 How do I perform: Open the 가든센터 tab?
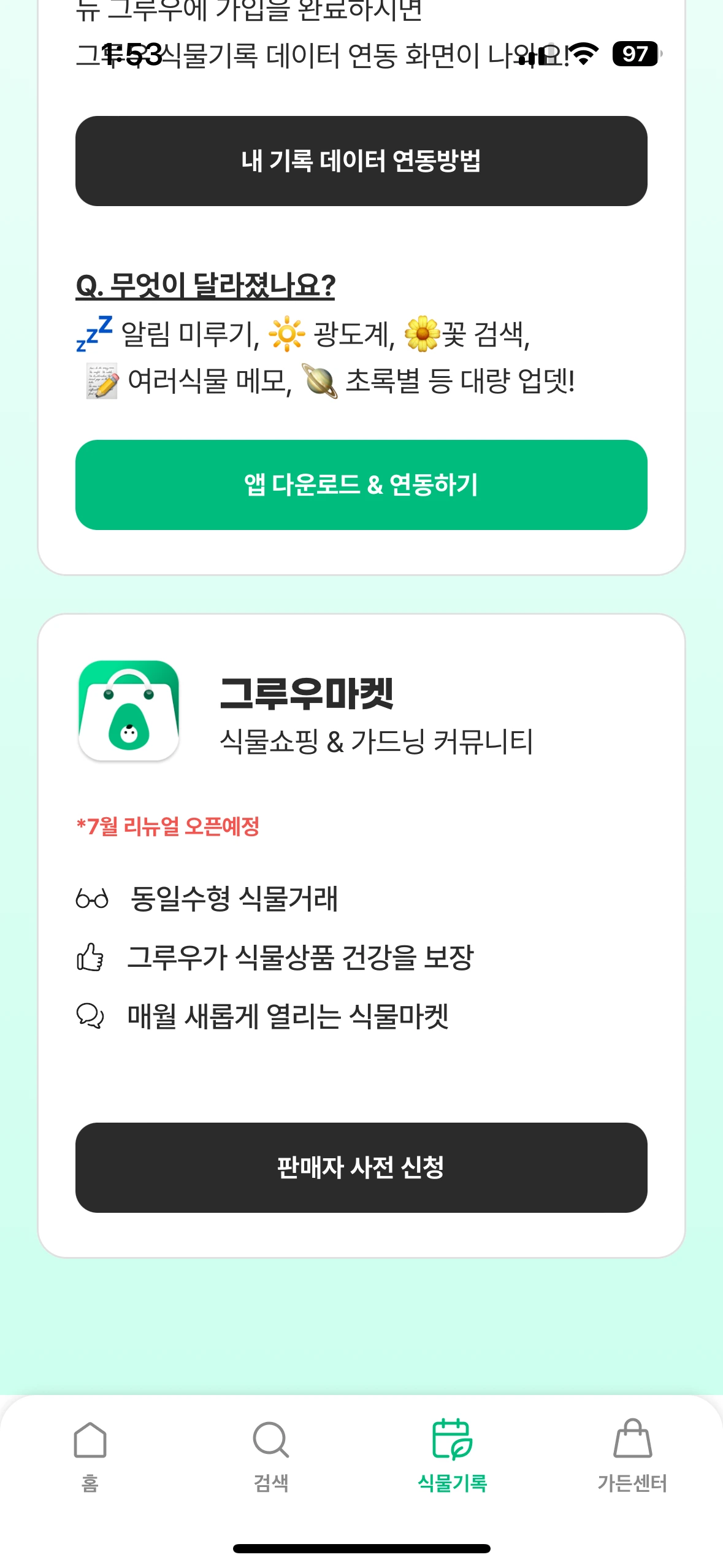coord(632,1456)
